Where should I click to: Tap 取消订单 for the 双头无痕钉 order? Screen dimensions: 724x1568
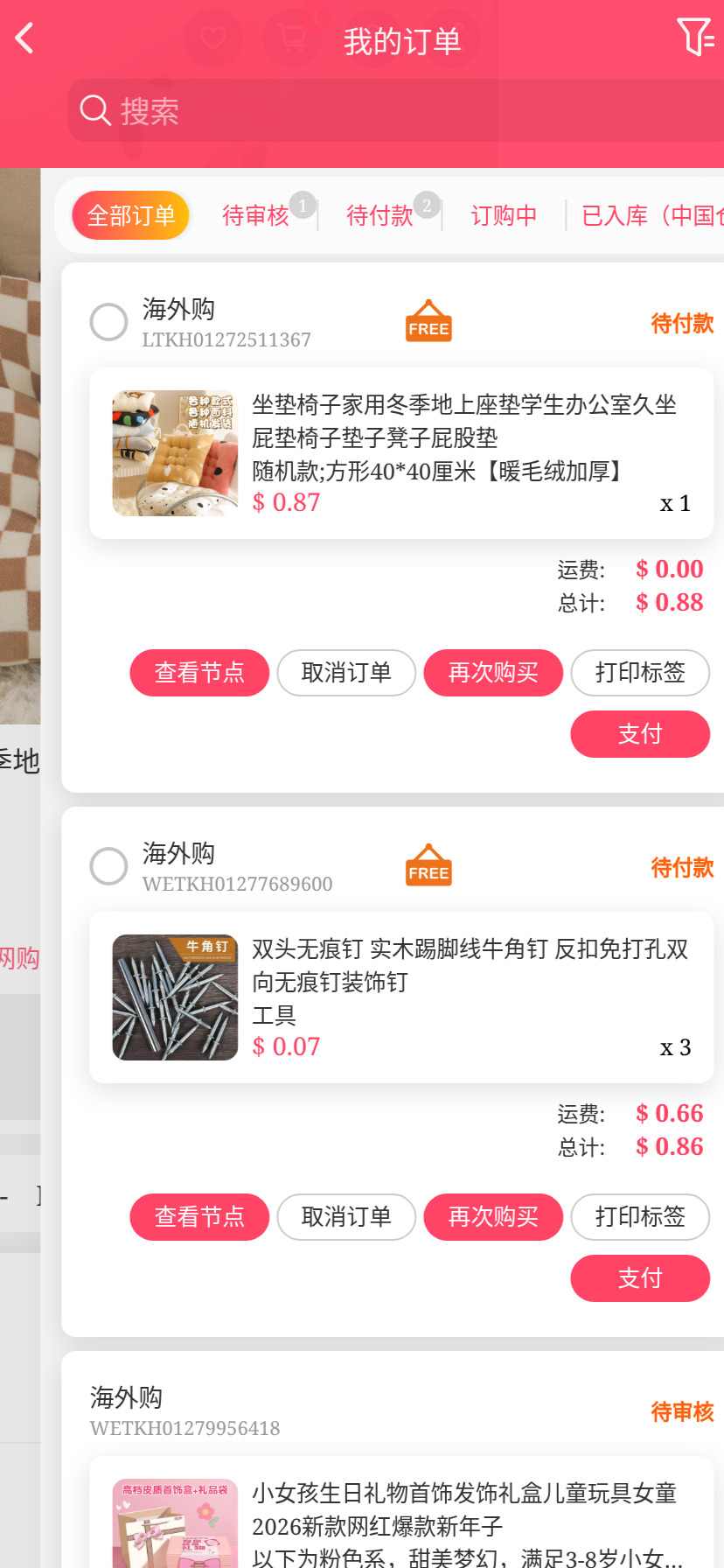[346, 1217]
